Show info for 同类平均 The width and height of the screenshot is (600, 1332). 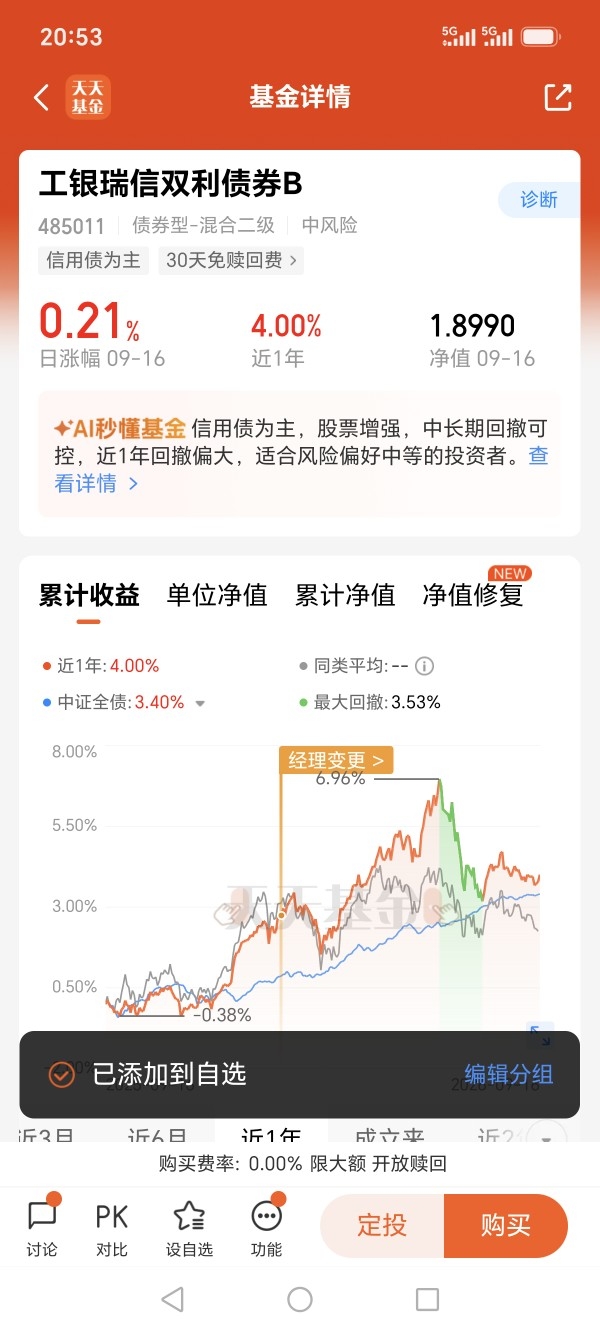(424, 666)
